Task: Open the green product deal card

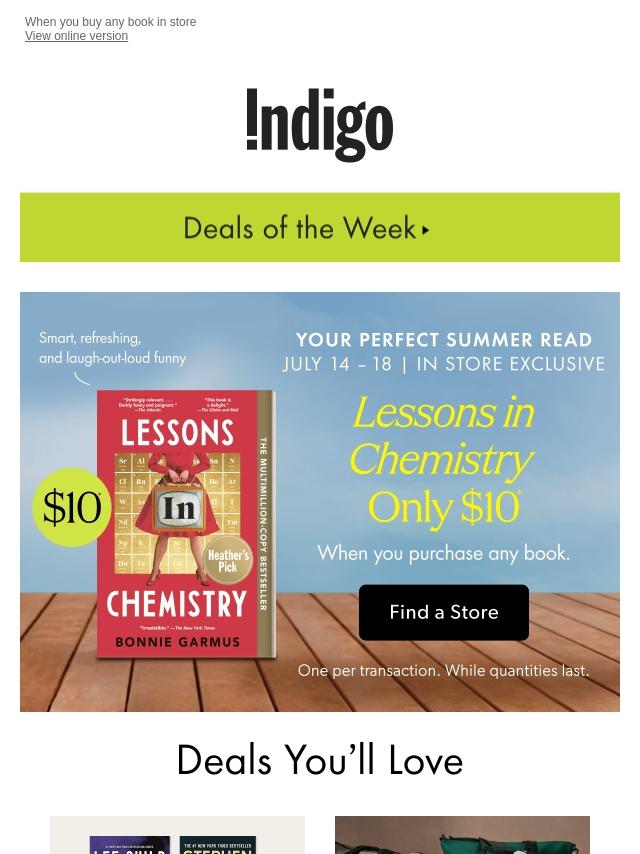Action: pos(462,836)
